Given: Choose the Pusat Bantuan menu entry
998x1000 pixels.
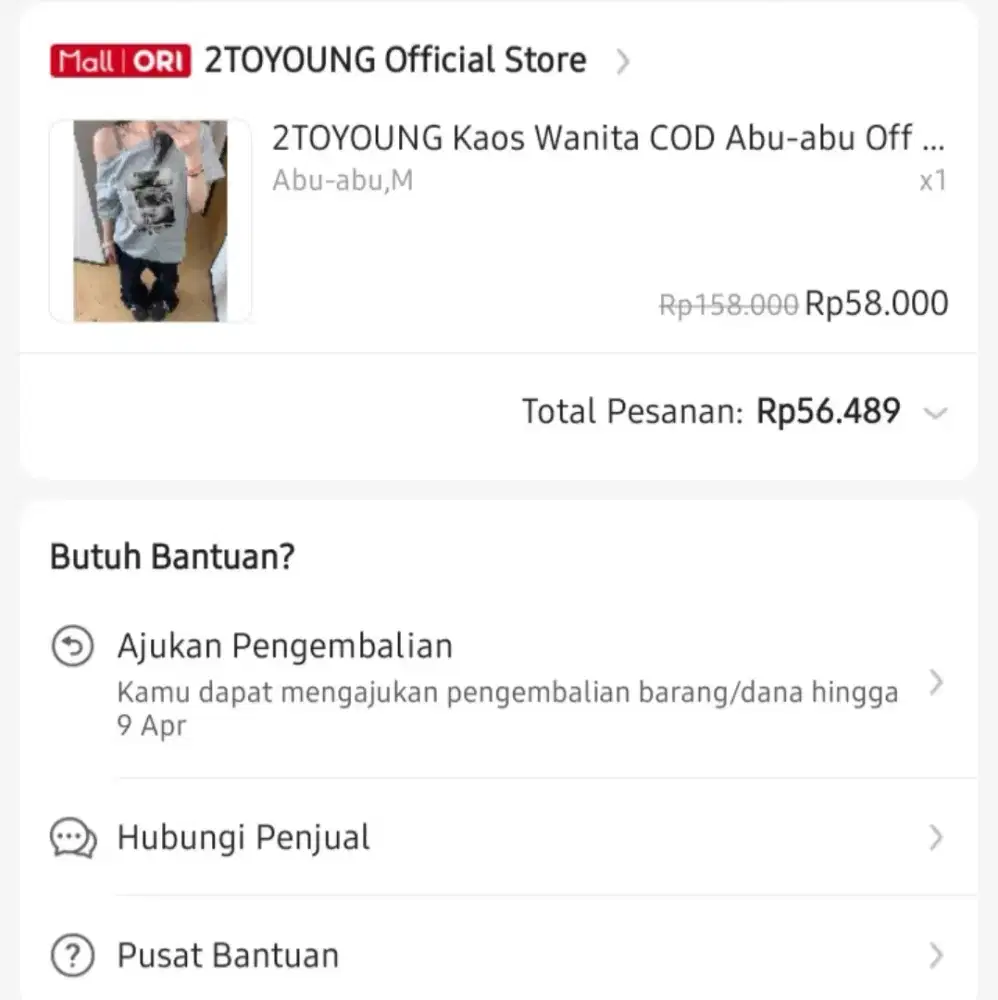Looking at the screenshot, I should coord(227,956).
